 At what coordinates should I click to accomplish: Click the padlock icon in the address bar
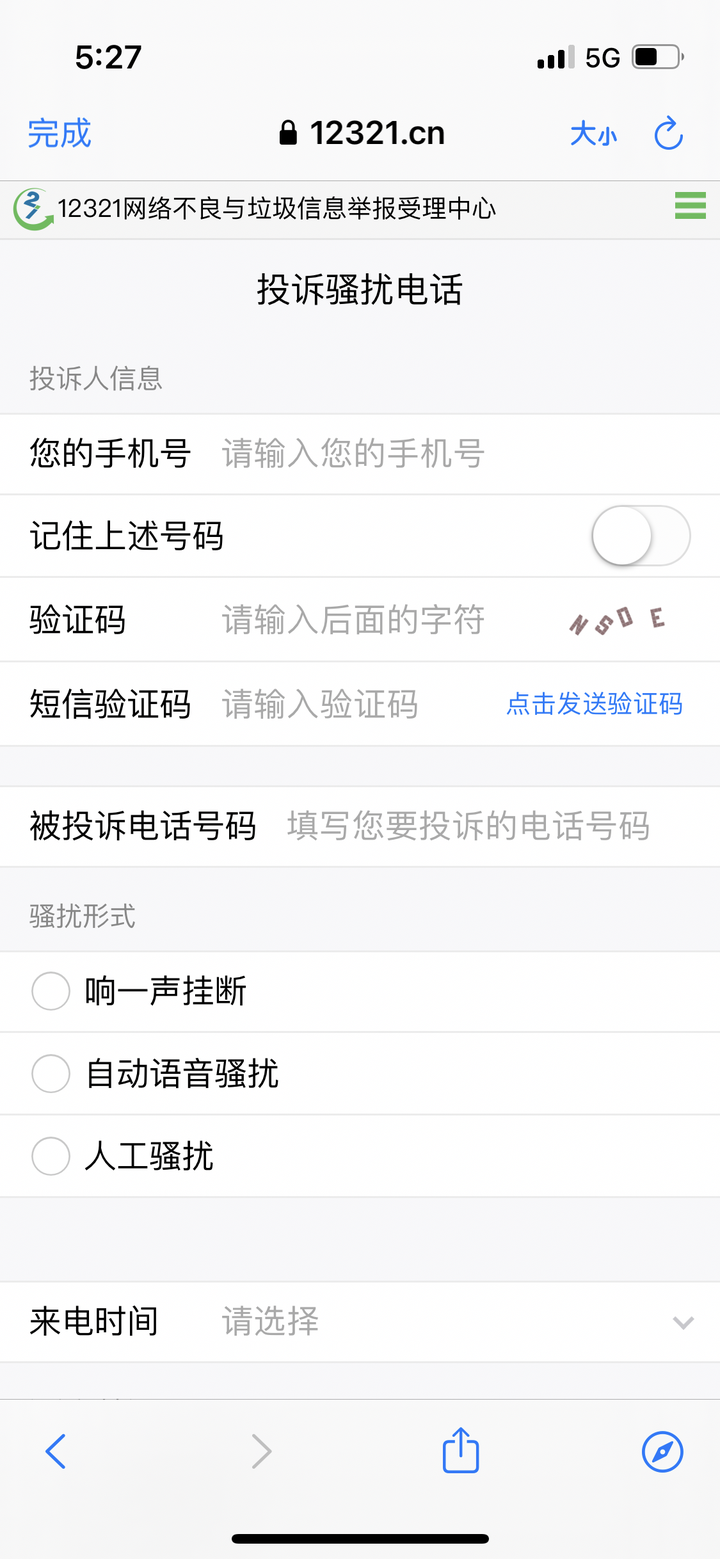pyautogui.click(x=290, y=133)
